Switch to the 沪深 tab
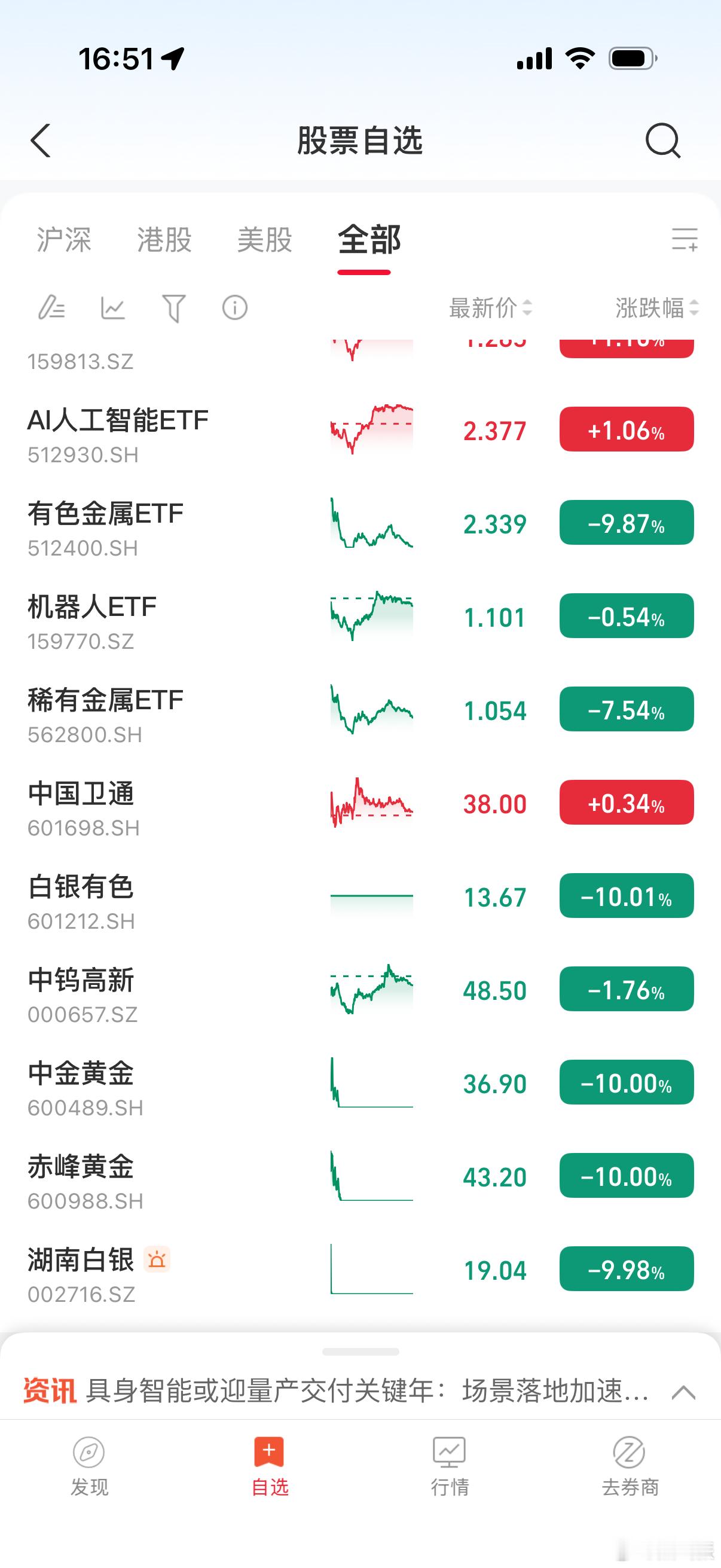Screen dimensions: 721x1568 click(x=64, y=239)
